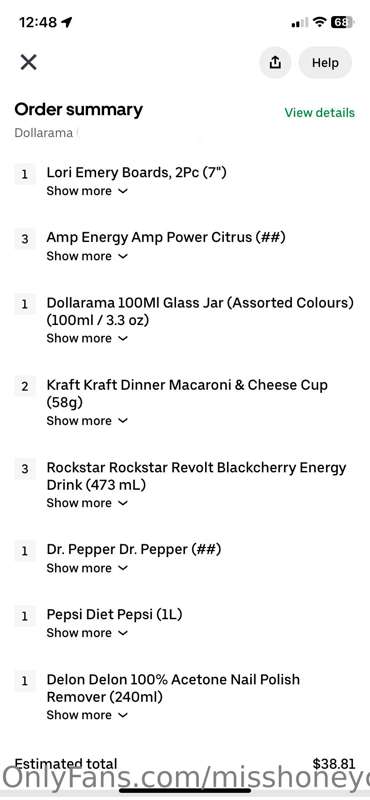Expand Show more under Kraft Dinner Cup
Screen dimensions: 370x800
click(x=87, y=421)
